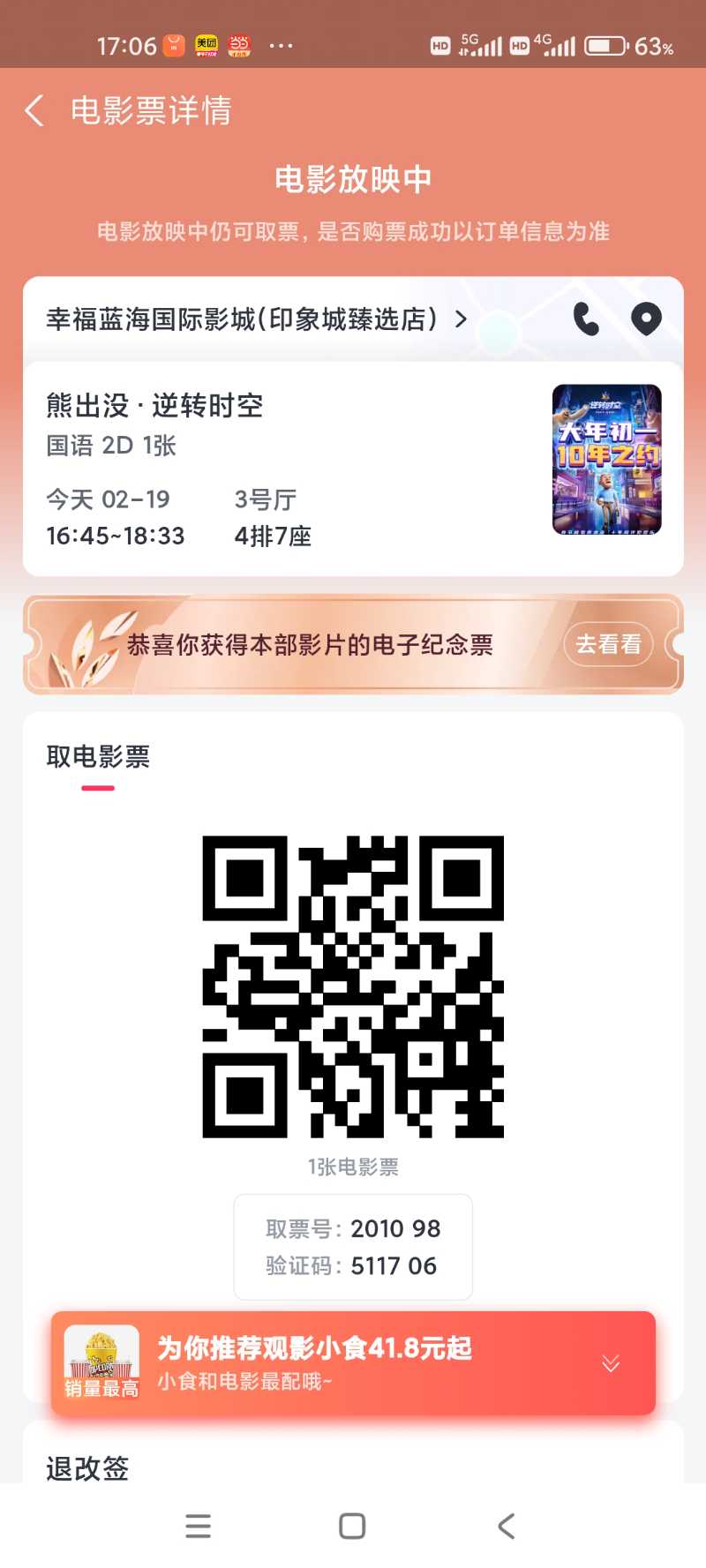Call the cinema via the phone icon
The width and height of the screenshot is (706, 1568).
pos(586,319)
